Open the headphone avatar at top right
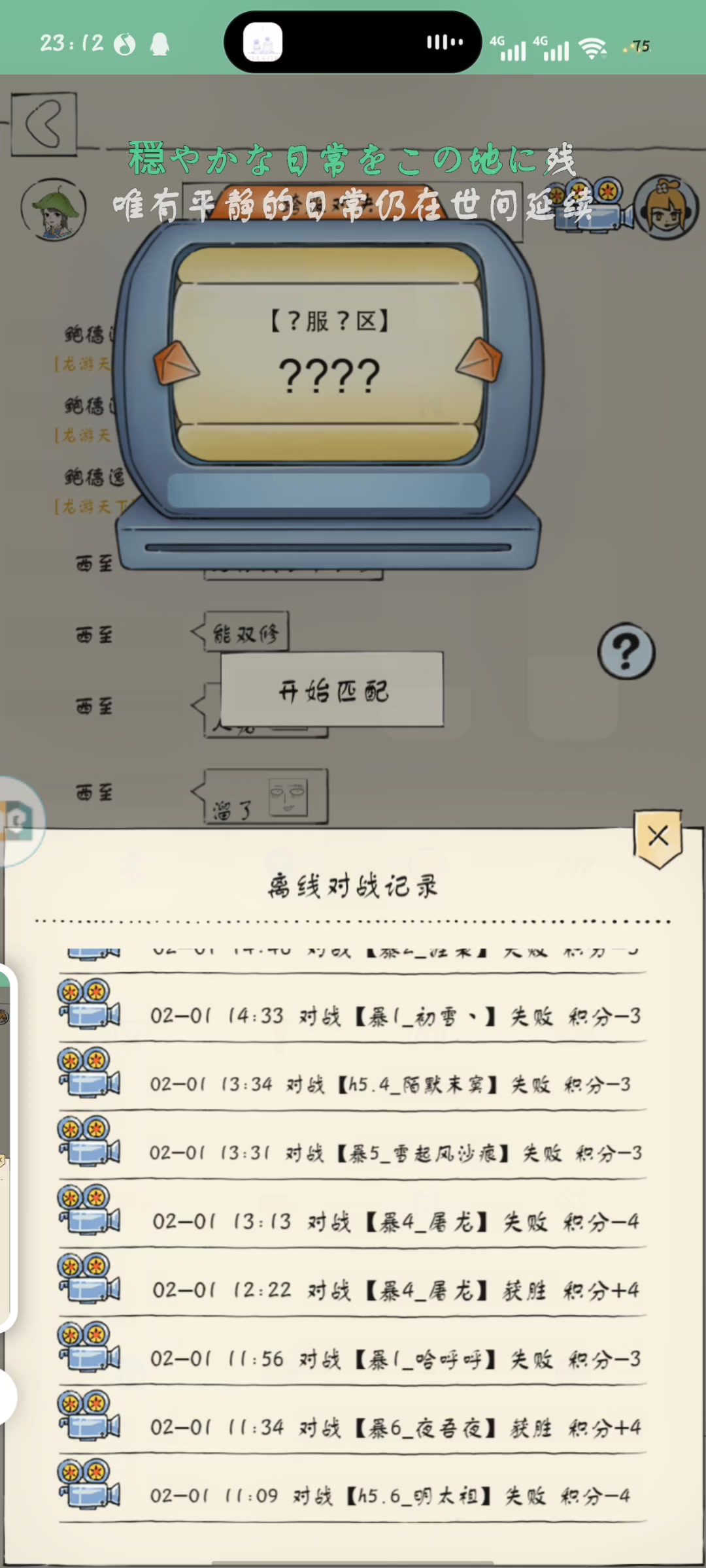 point(667,208)
